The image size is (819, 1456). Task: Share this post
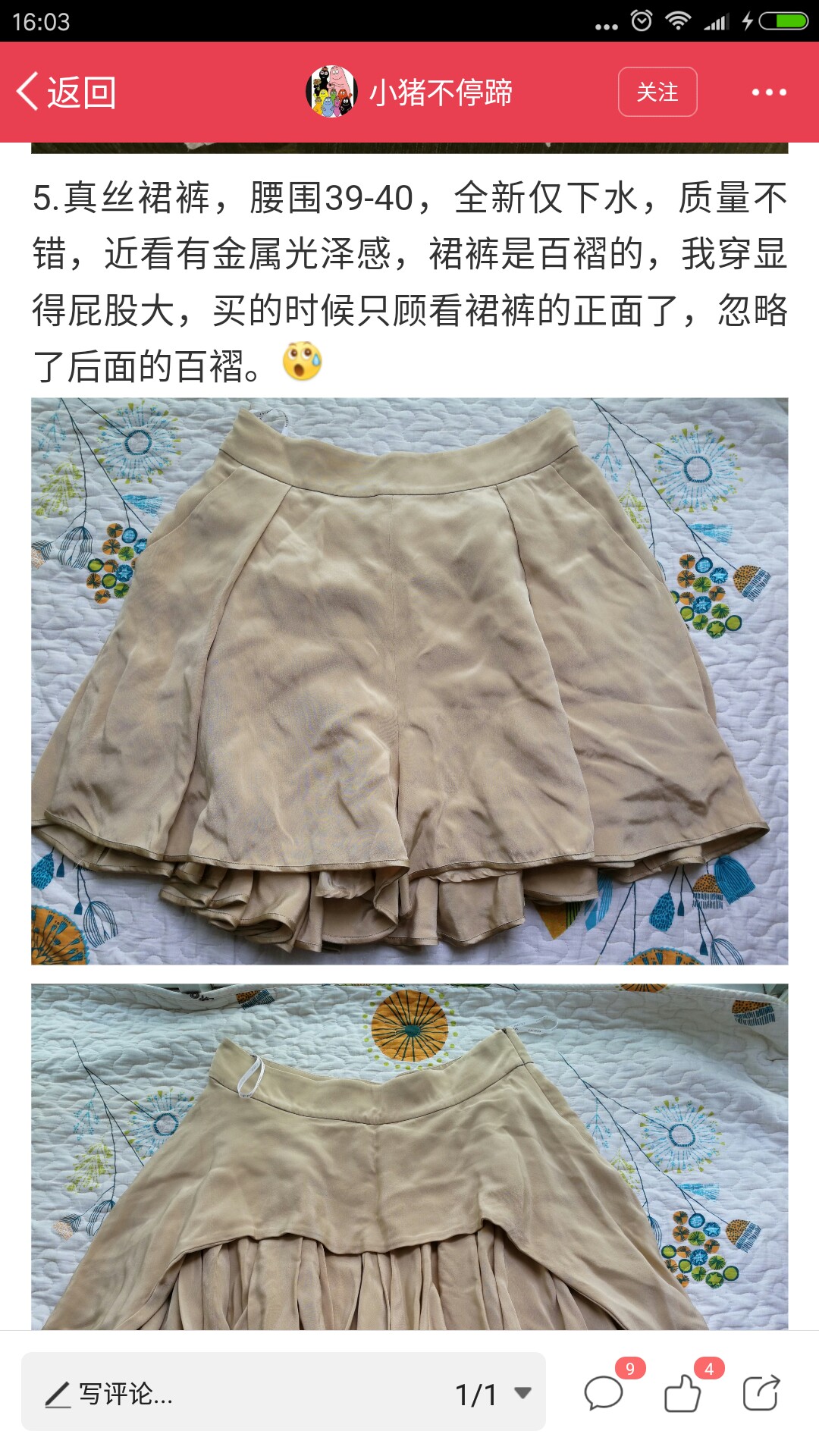pyautogui.click(x=761, y=1393)
